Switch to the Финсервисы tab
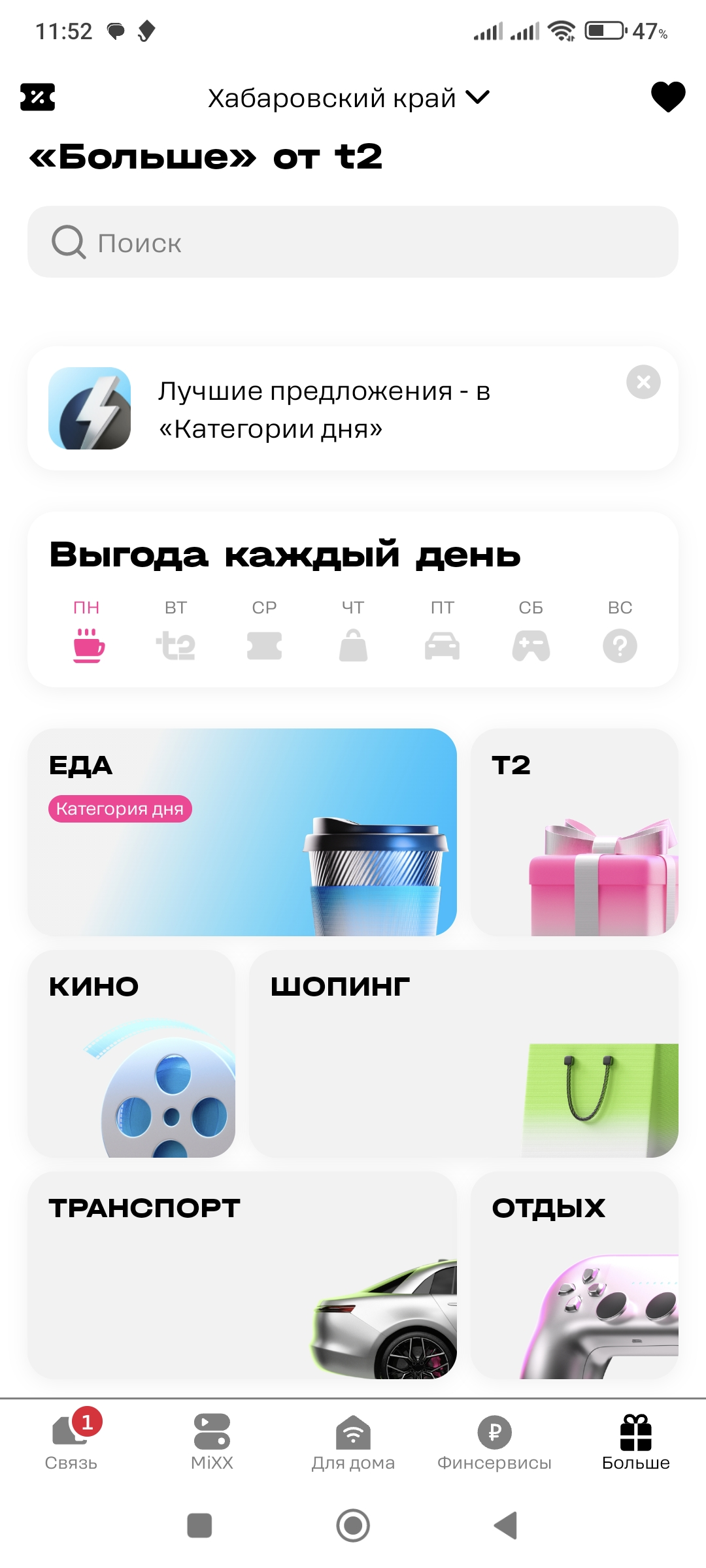The width and height of the screenshot is (706, 1568). point(494,1441)
